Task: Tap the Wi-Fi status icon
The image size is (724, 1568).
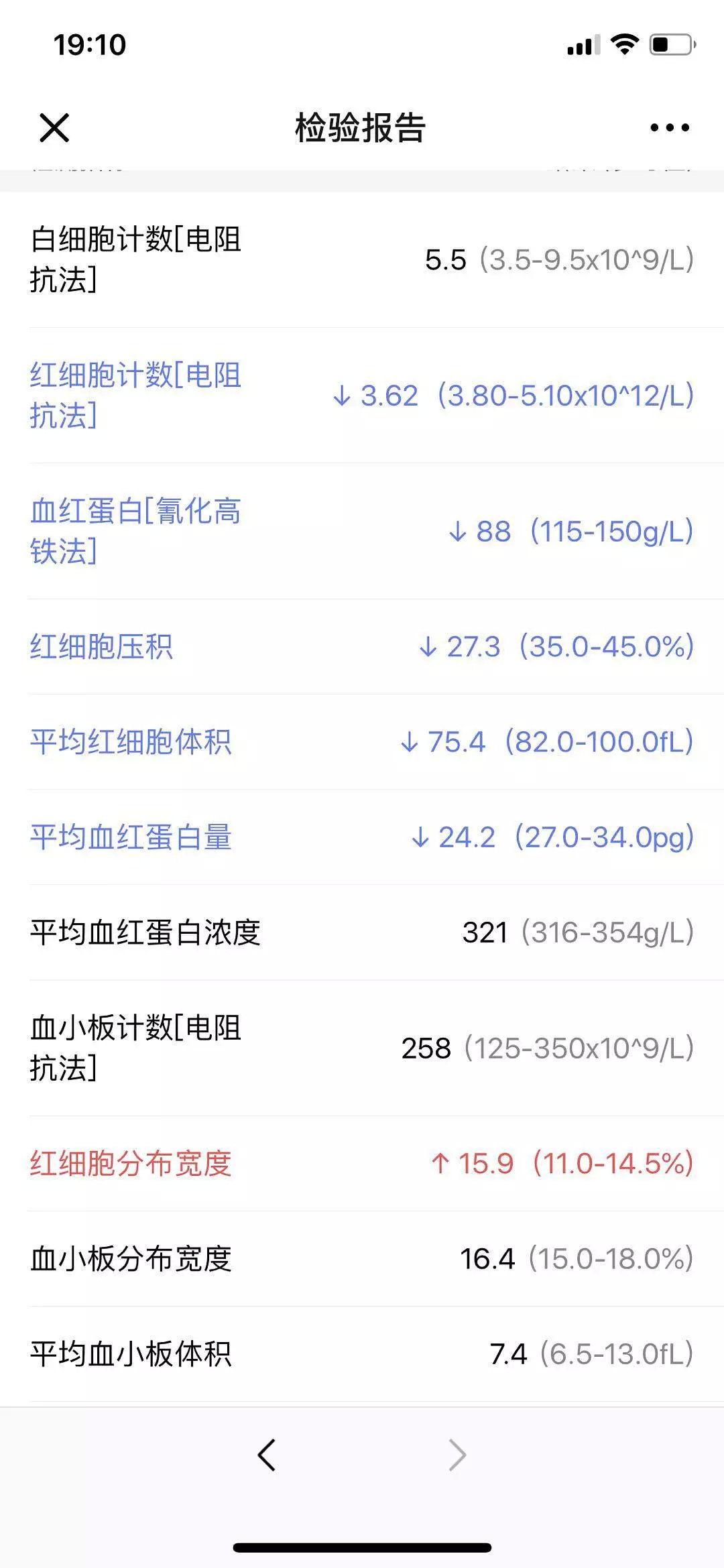Action: click(x=624, y=46)
